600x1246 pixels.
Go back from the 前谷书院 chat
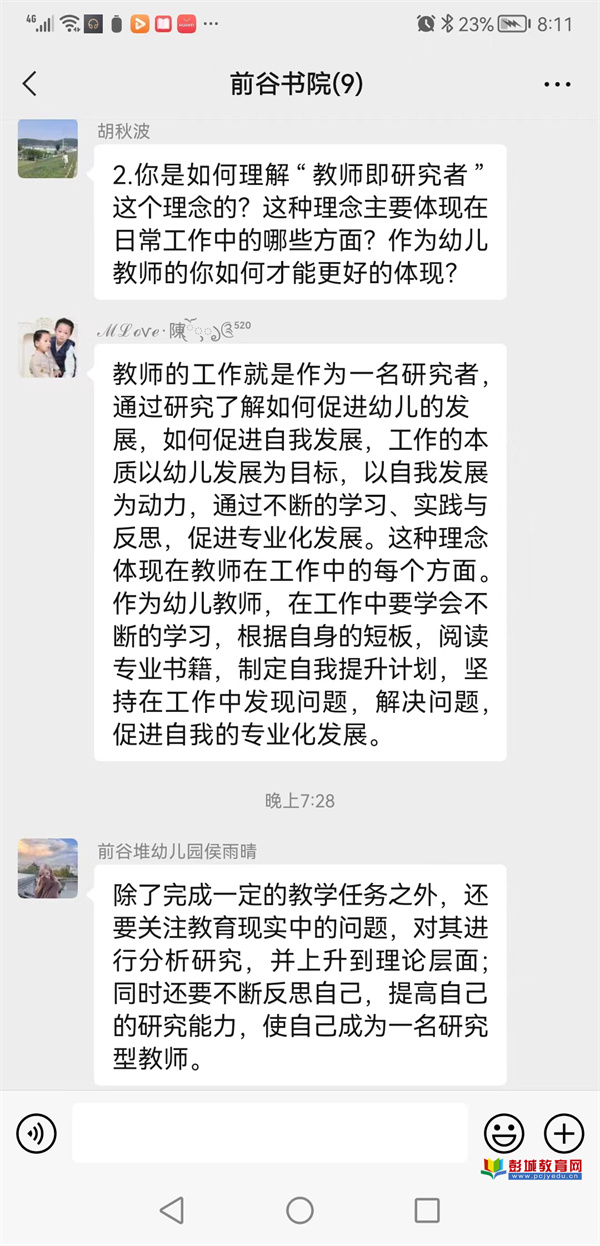[29, 84]
